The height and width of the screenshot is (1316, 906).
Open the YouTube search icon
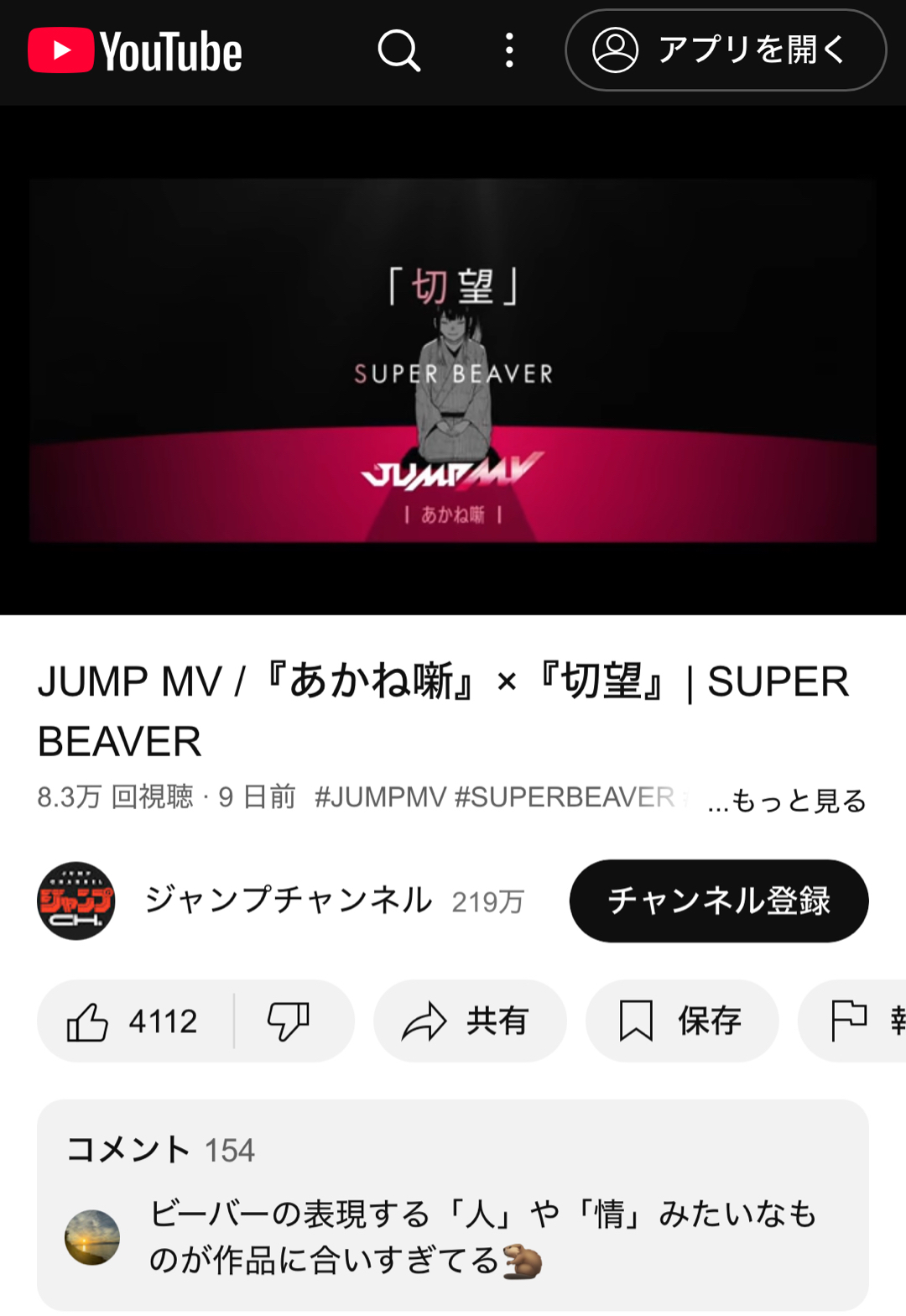click(x=398, y=50)
